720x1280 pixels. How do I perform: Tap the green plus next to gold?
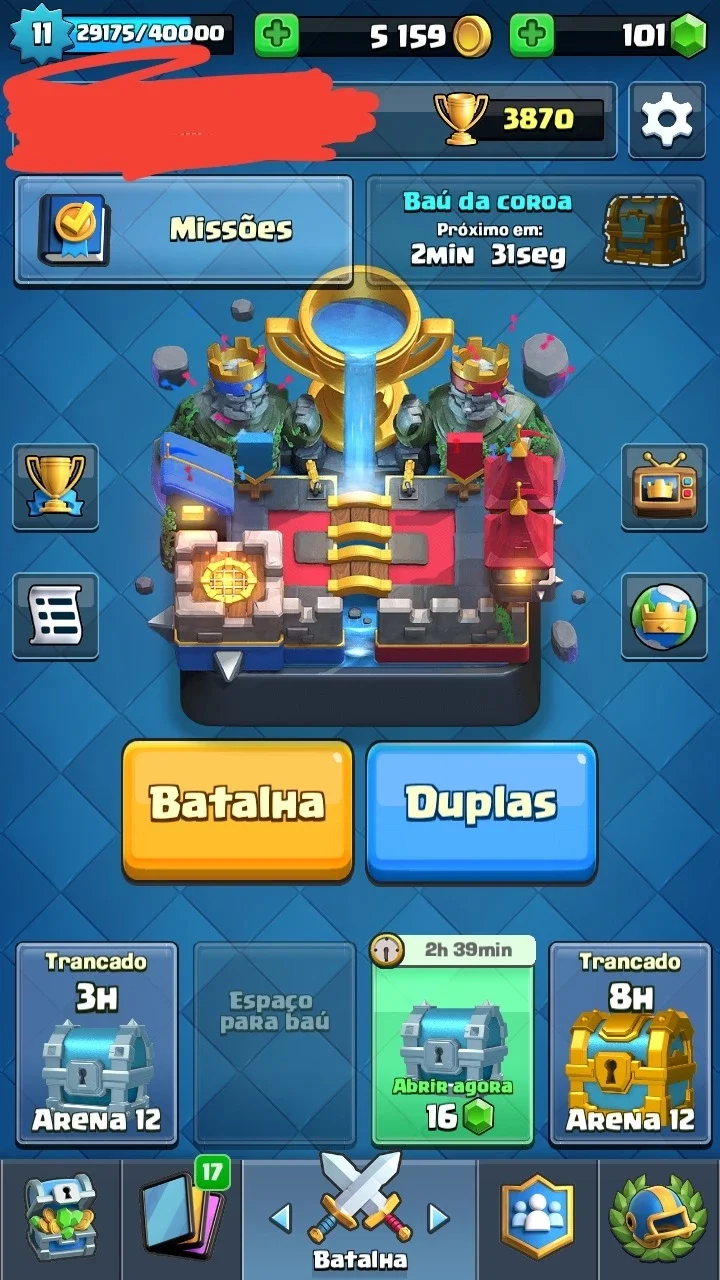tap(277, 36)
